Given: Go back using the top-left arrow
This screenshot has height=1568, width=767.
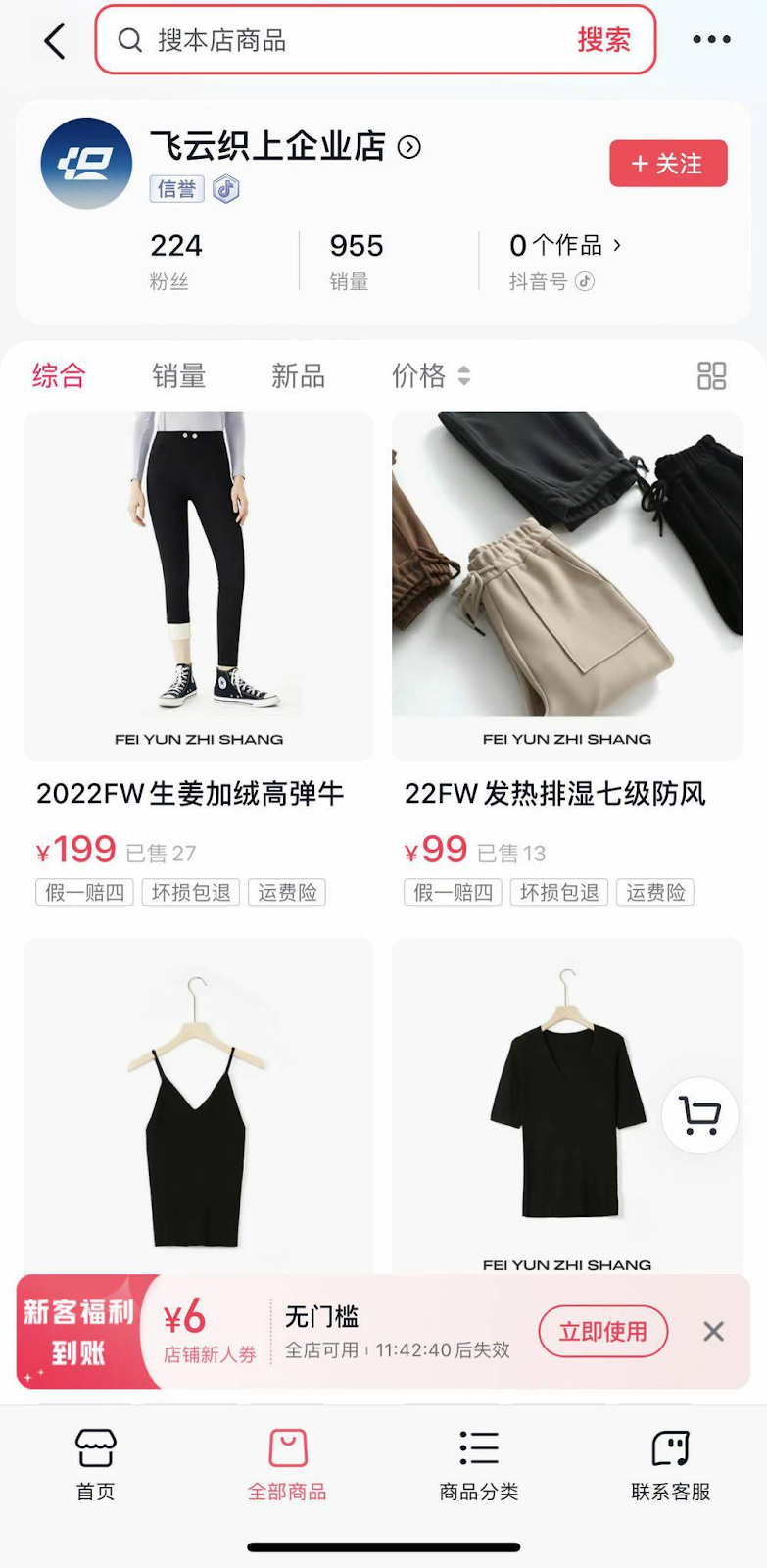Looking at the screenshot, I should click(x=55, y=41).
